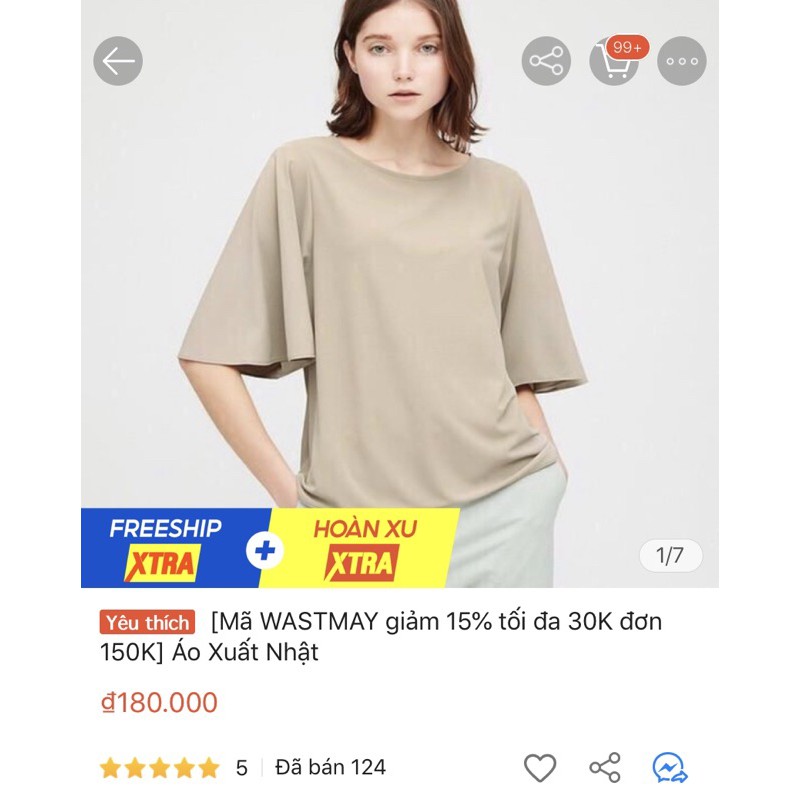Viewport: 800px width, 800px height.
Task: Open the three-dot overflow menu
Action: [682, 61]
